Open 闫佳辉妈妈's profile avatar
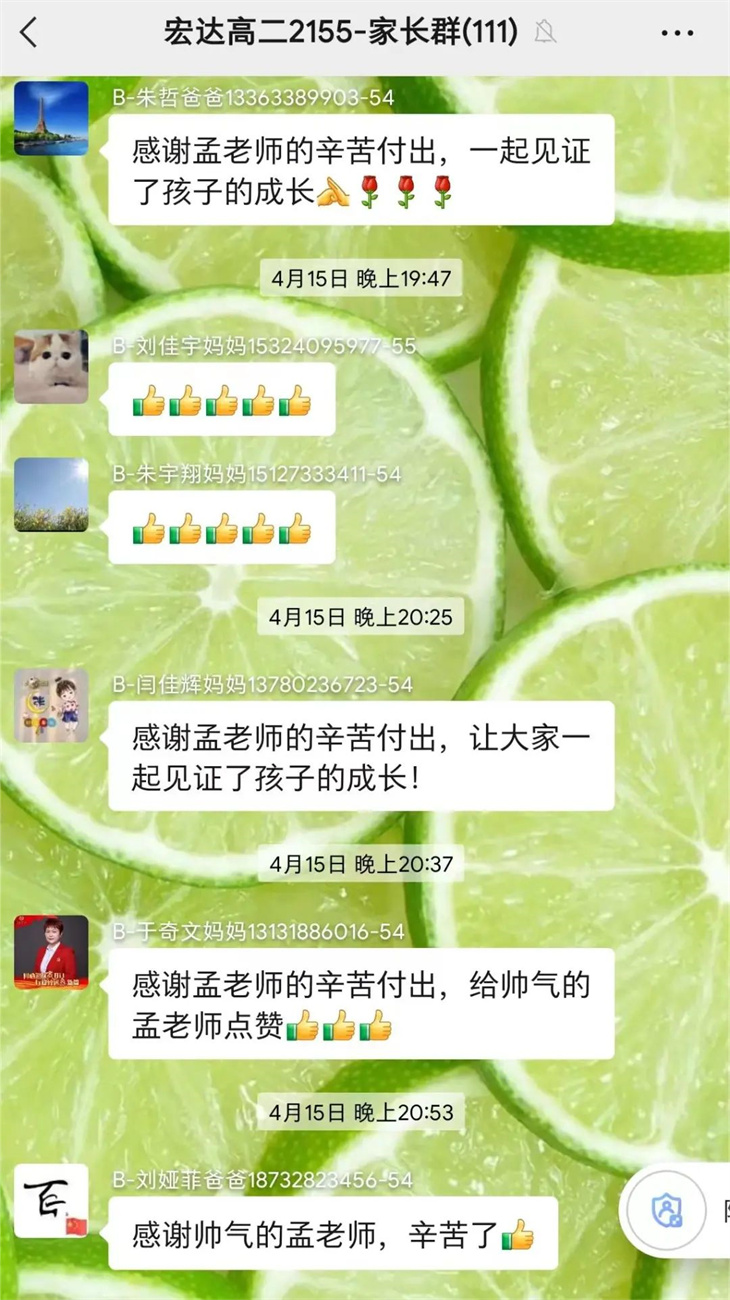Screen dimensions: 730x1300 (x=51, y=705)
